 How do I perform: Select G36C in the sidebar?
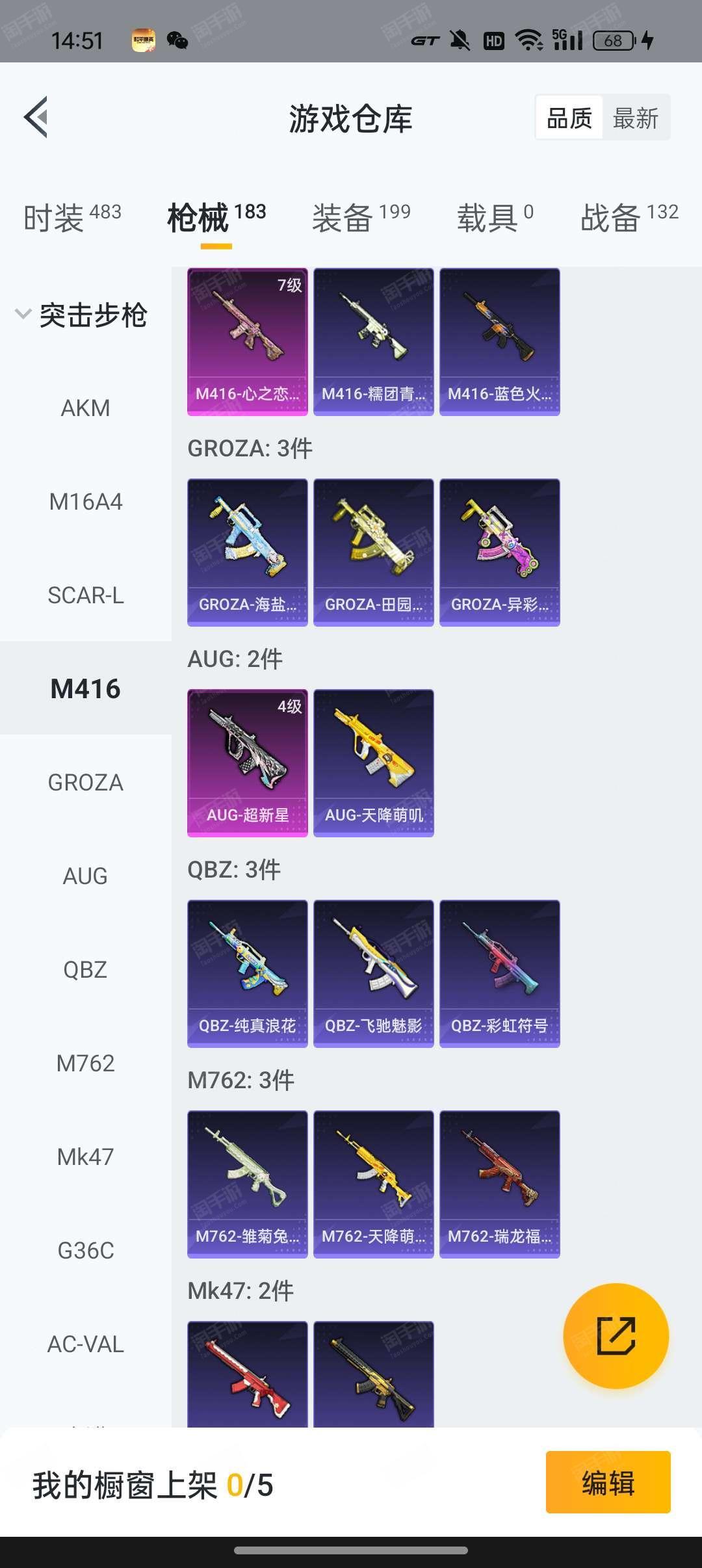pos(85,1251)
